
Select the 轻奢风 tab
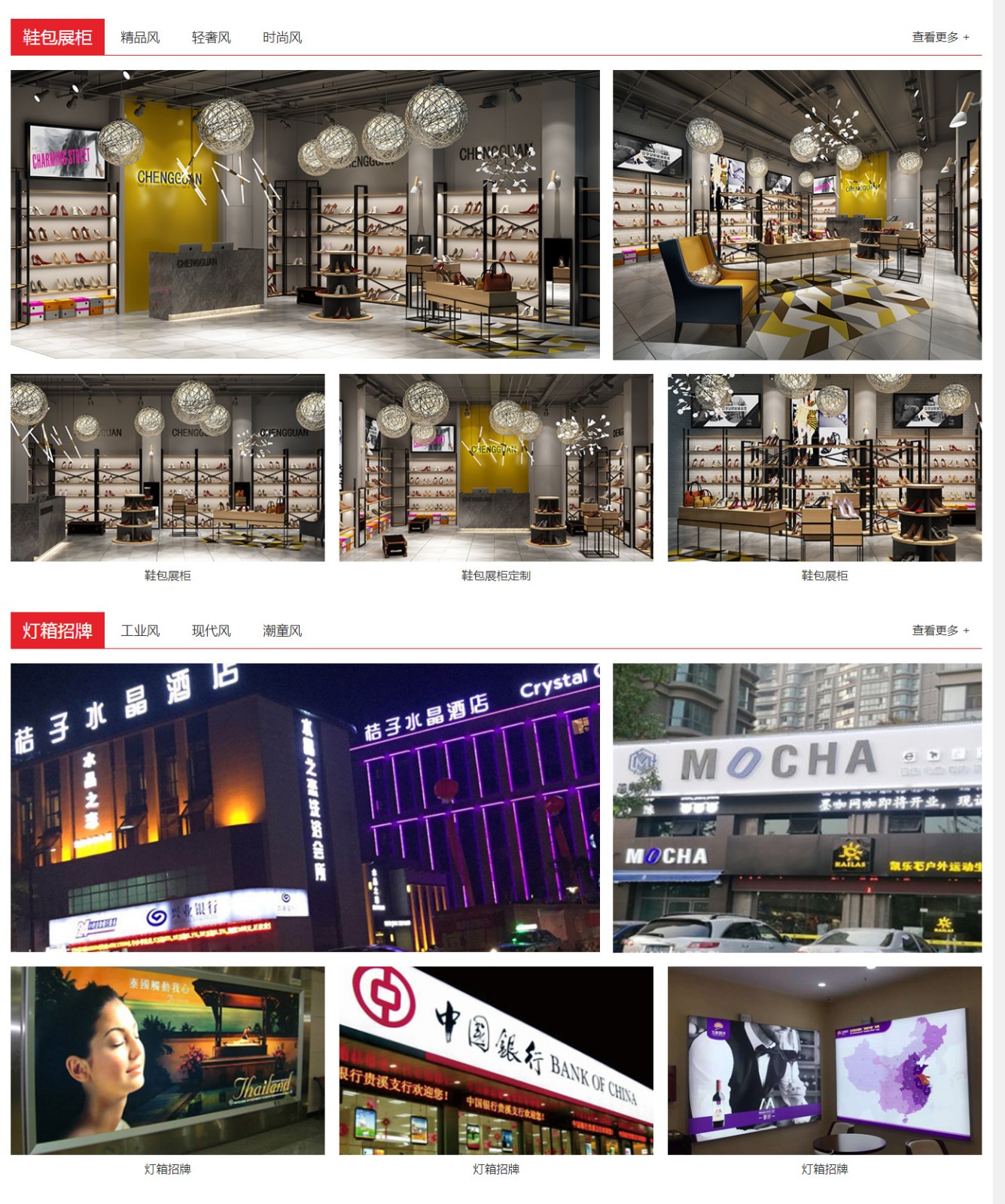click(211, 38)
